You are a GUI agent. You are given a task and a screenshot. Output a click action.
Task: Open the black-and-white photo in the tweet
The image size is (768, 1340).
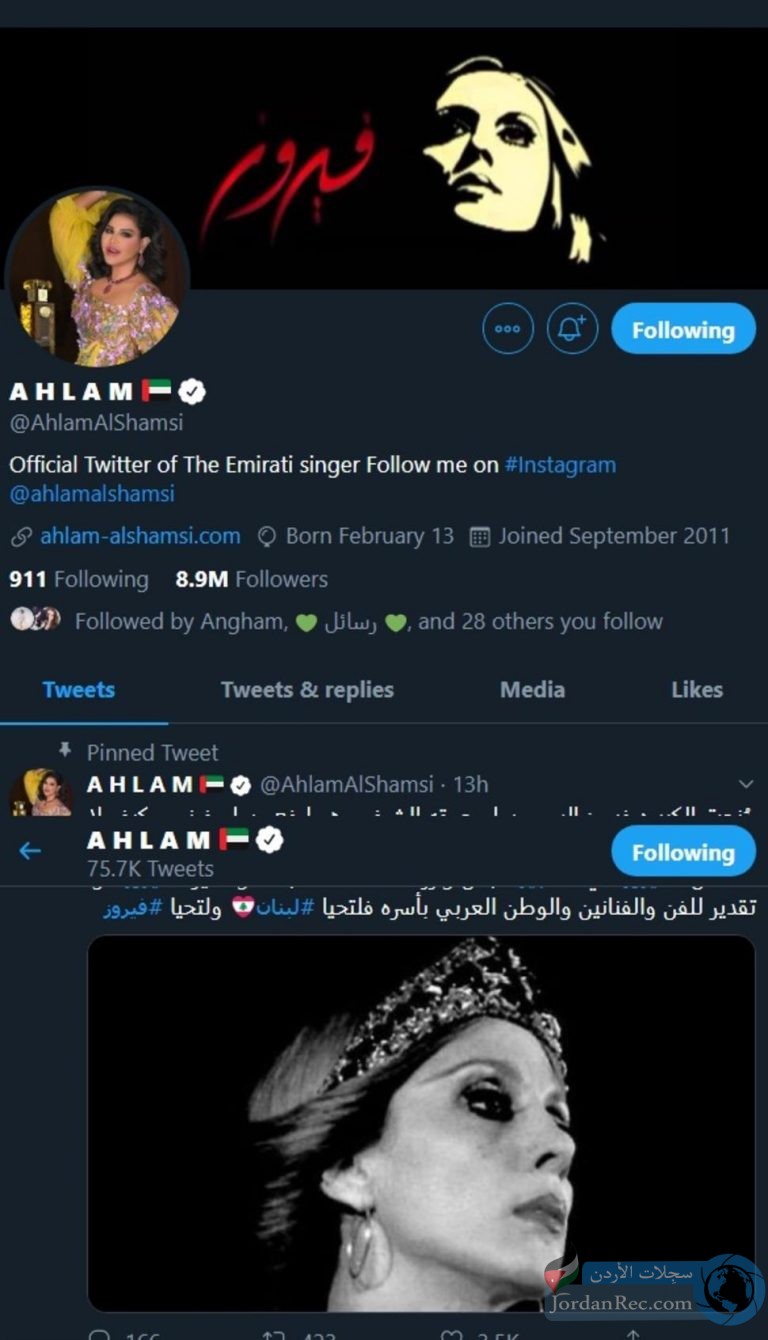coord(421,1123)
